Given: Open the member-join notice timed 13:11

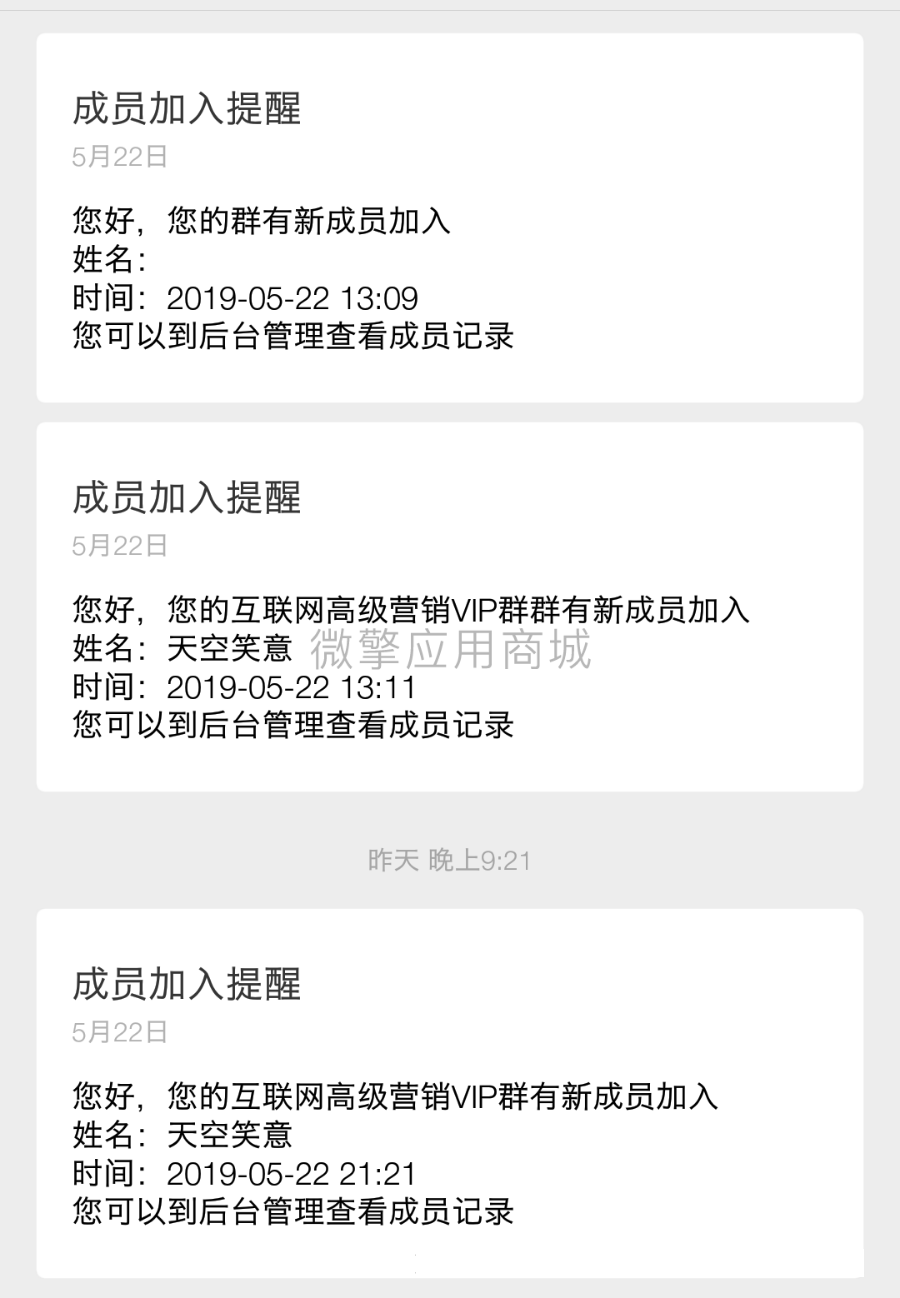Looking at the screenshot, I should [x=449, y=606].
